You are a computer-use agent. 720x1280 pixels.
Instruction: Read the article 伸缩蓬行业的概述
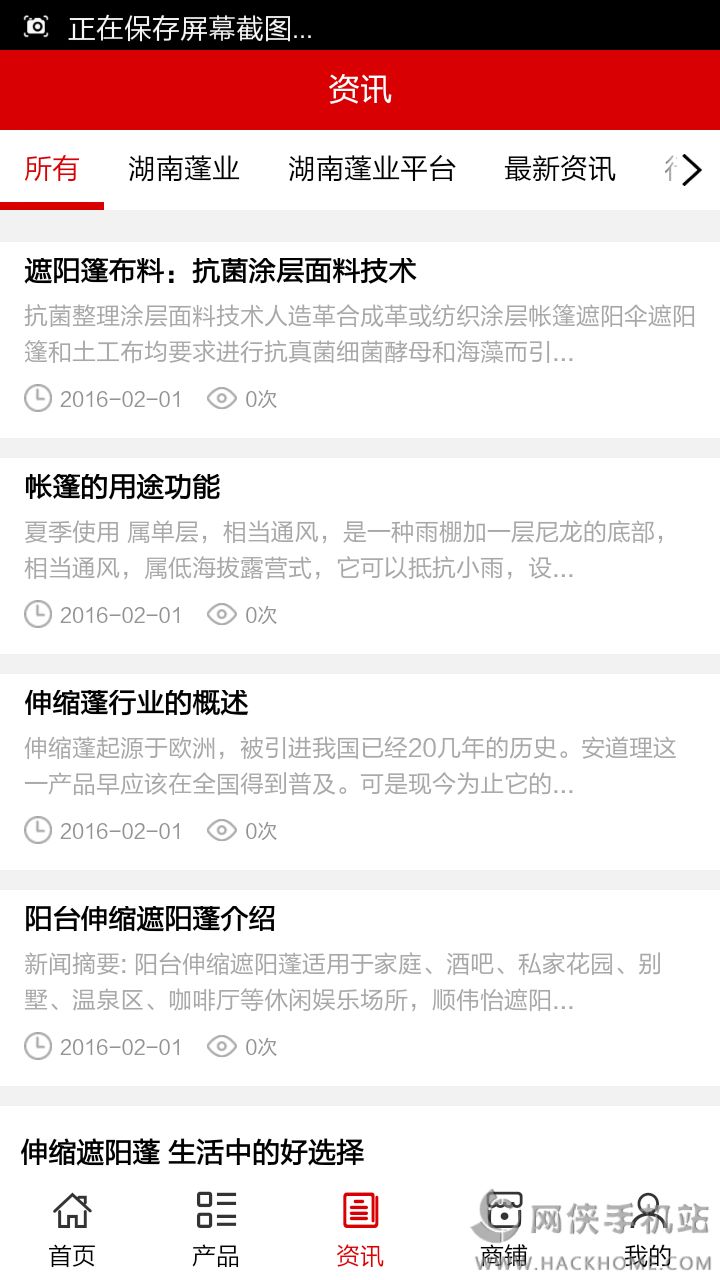[x=136, y=703]
